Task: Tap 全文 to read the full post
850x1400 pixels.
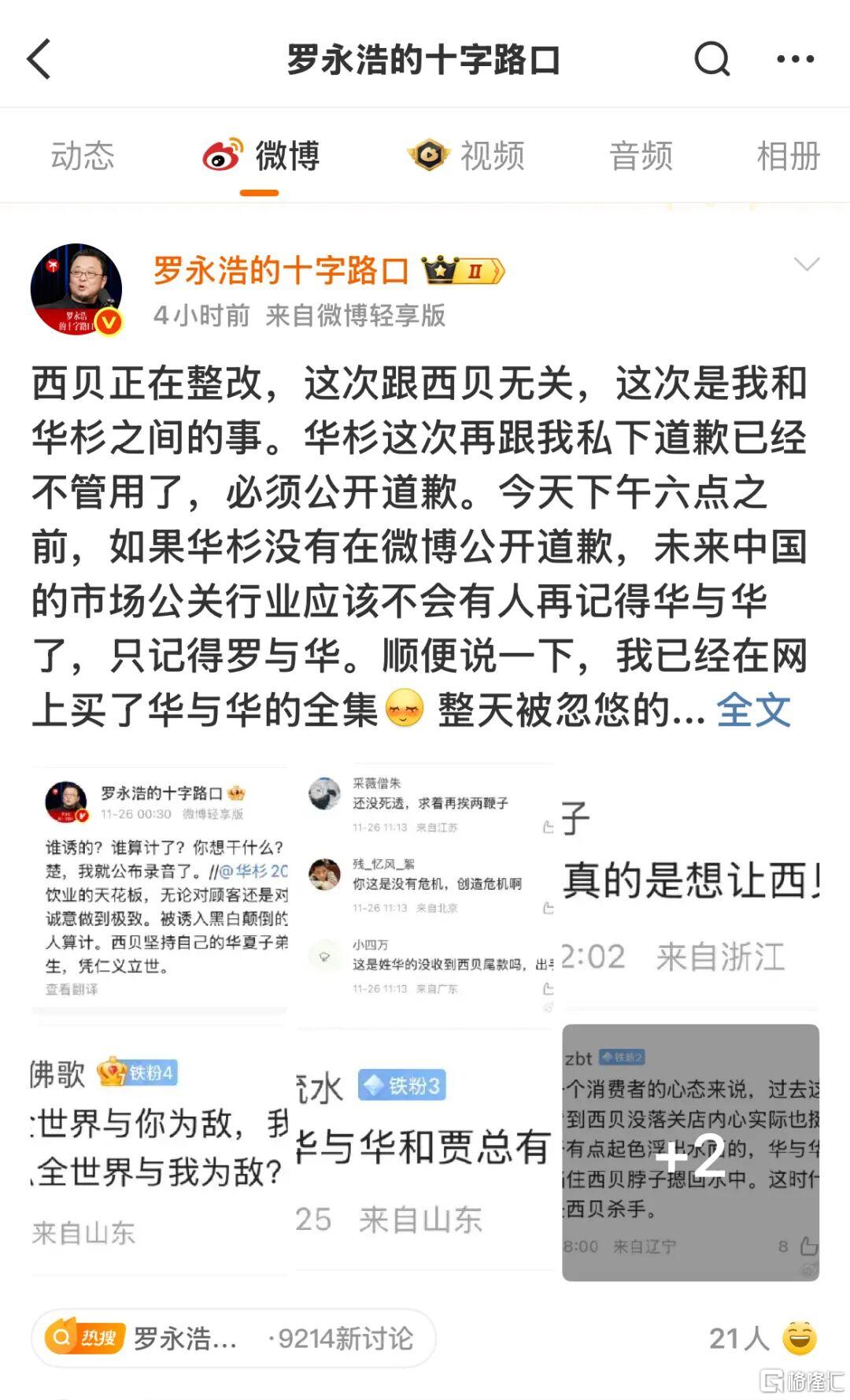Action: [752, 710]
